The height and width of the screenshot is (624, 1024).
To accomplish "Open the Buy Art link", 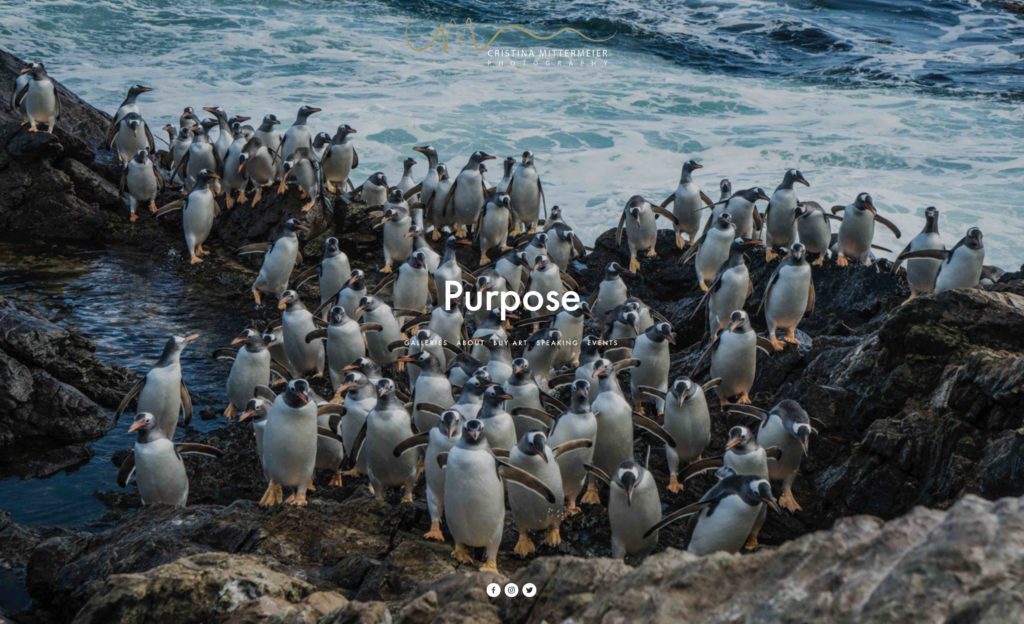I will (510, 343).
